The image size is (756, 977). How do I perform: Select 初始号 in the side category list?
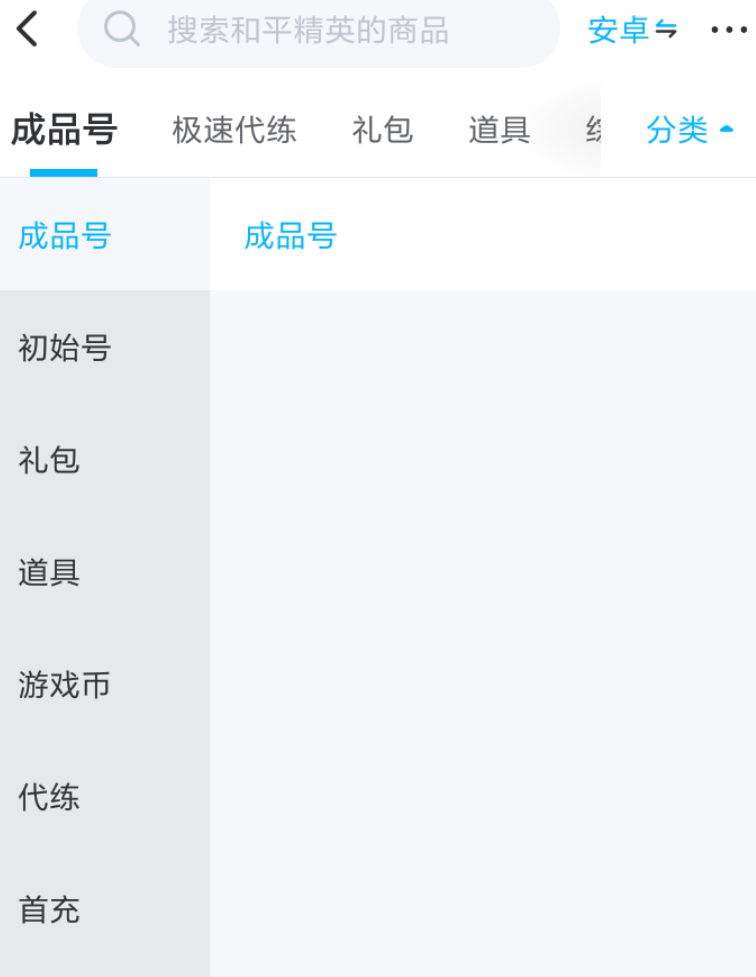tap(64, 348)
